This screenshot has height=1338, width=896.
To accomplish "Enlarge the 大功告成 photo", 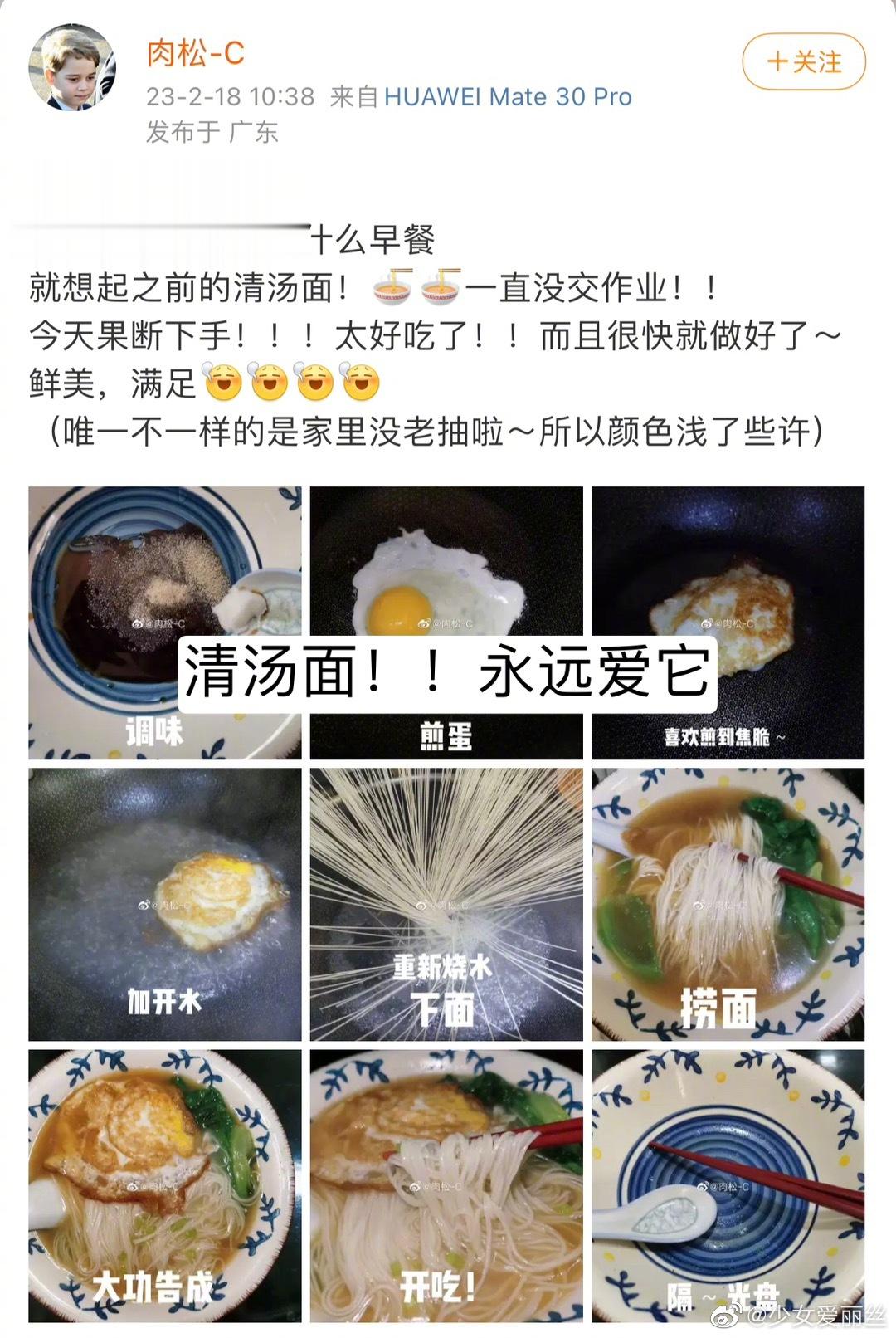I will pos(164,1185).
